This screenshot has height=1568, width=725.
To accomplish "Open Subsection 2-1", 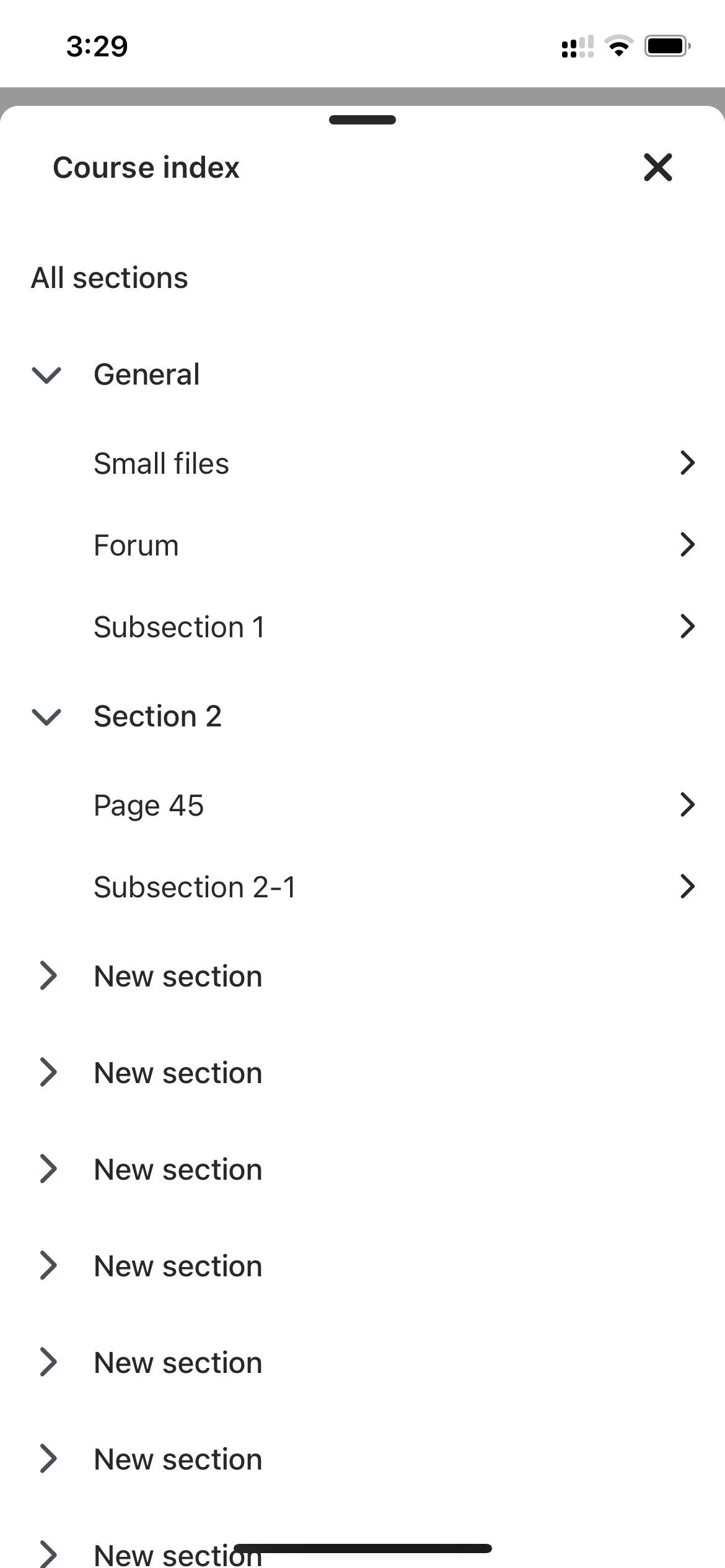I will point(362,887).
